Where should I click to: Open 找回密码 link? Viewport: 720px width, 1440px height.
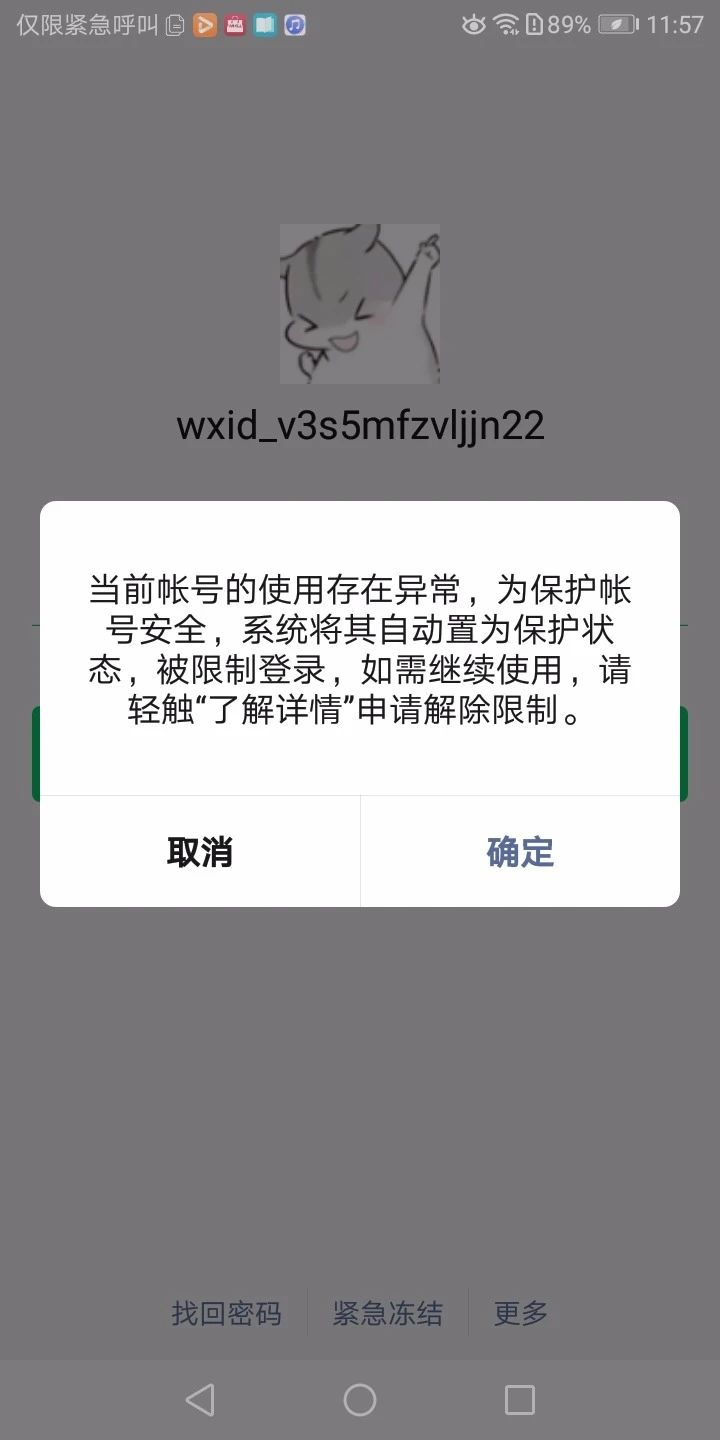coord(226,1313)
